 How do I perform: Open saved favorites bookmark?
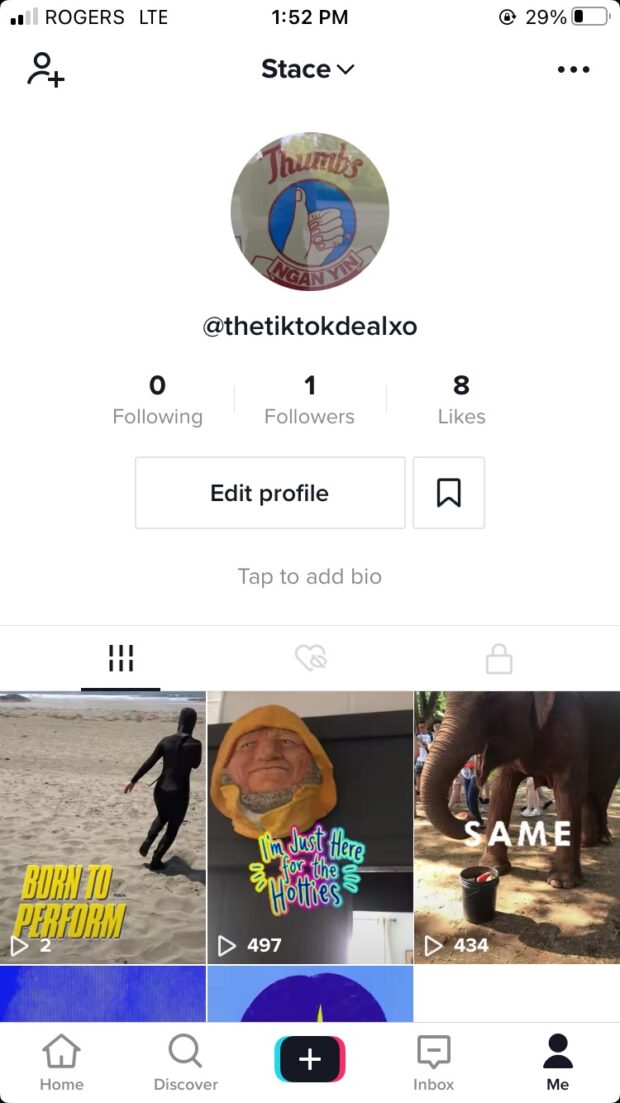coord(448,493)
